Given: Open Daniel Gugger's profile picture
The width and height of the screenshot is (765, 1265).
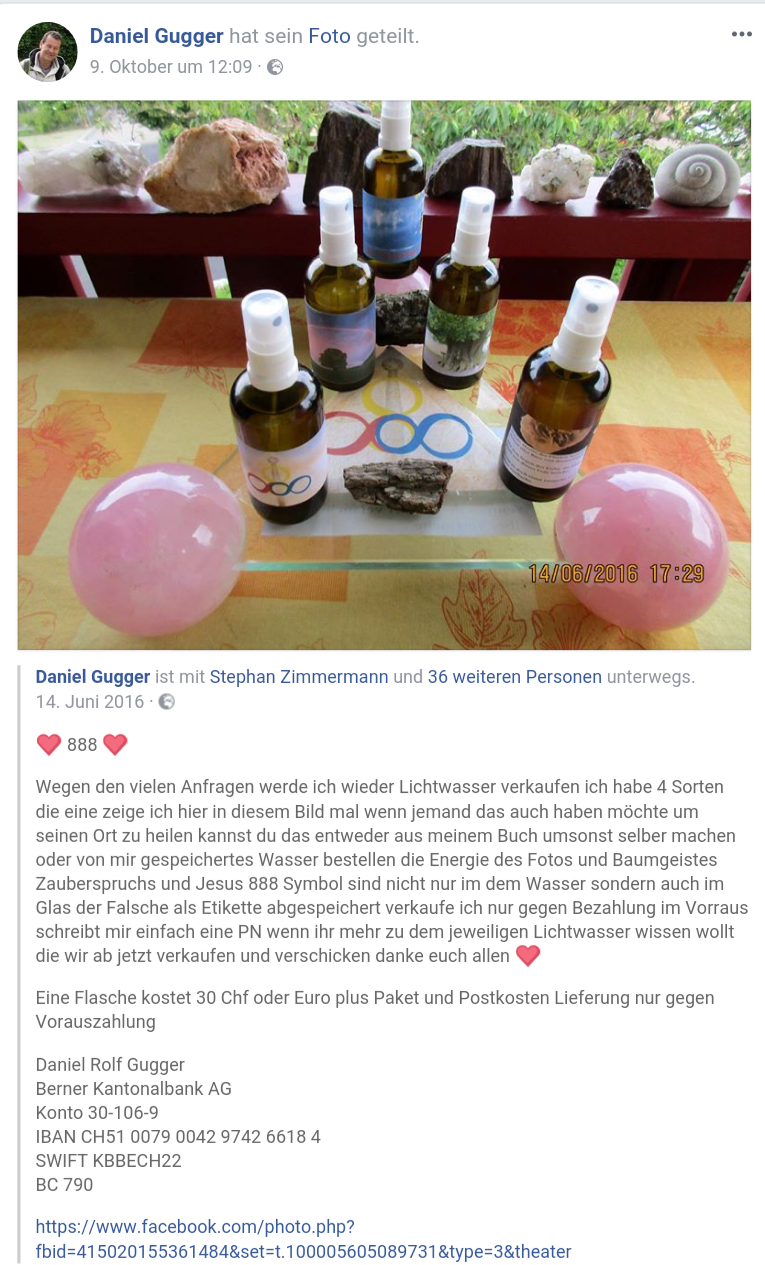Looking at the screenshot, I should (47, 51).
